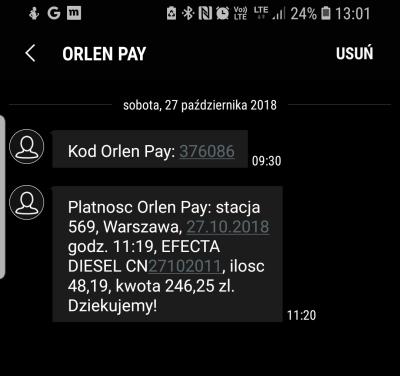The width and height of the screenshot is (400, 376).
Task: Tap the USUŃ delete button
Action: (x=354, y=53)
